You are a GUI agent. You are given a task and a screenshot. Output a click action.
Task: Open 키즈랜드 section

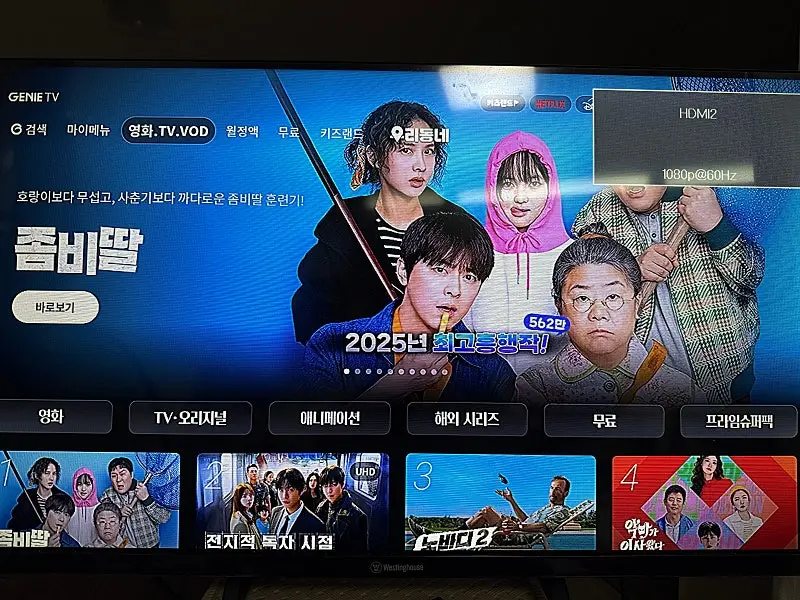pos(341,132)
